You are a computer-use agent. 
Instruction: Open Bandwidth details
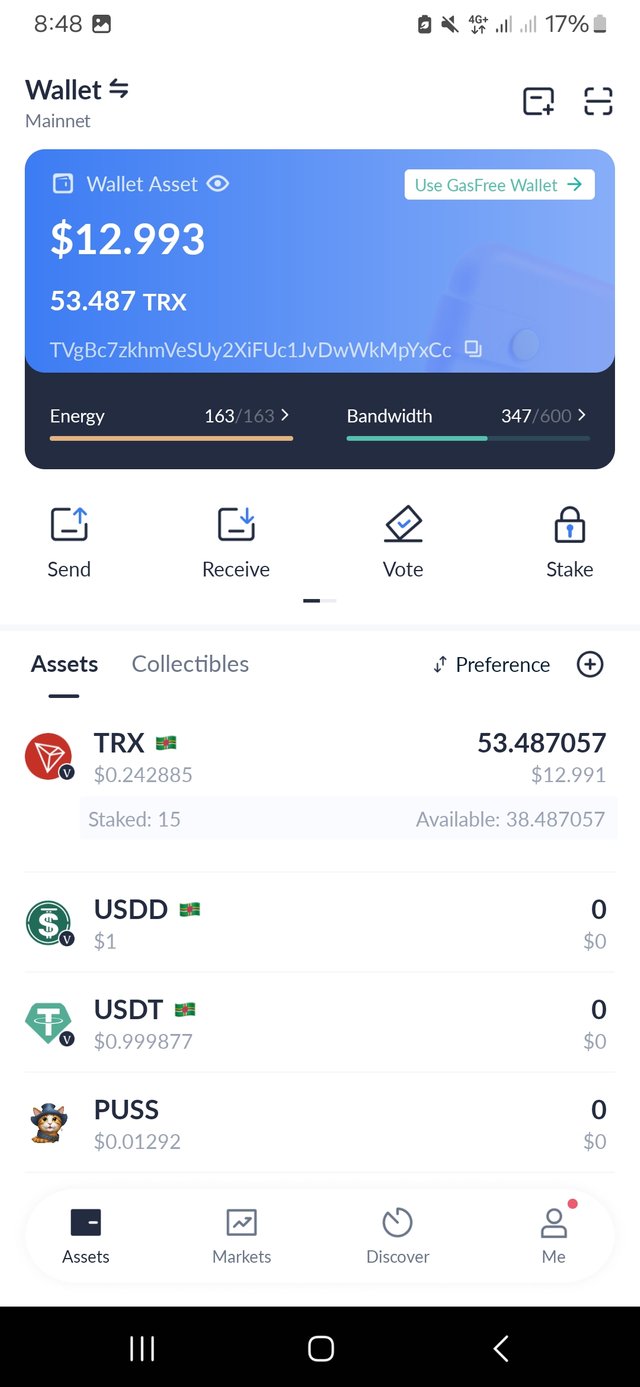467,416
